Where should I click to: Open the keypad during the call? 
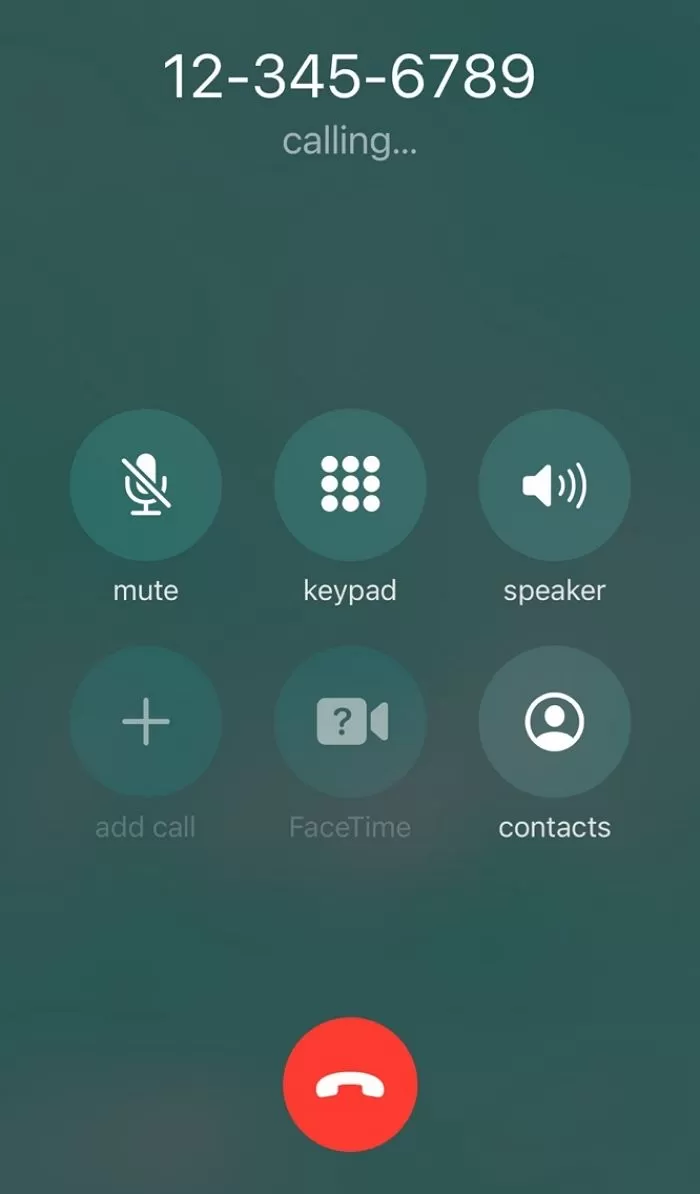[350, 485]
